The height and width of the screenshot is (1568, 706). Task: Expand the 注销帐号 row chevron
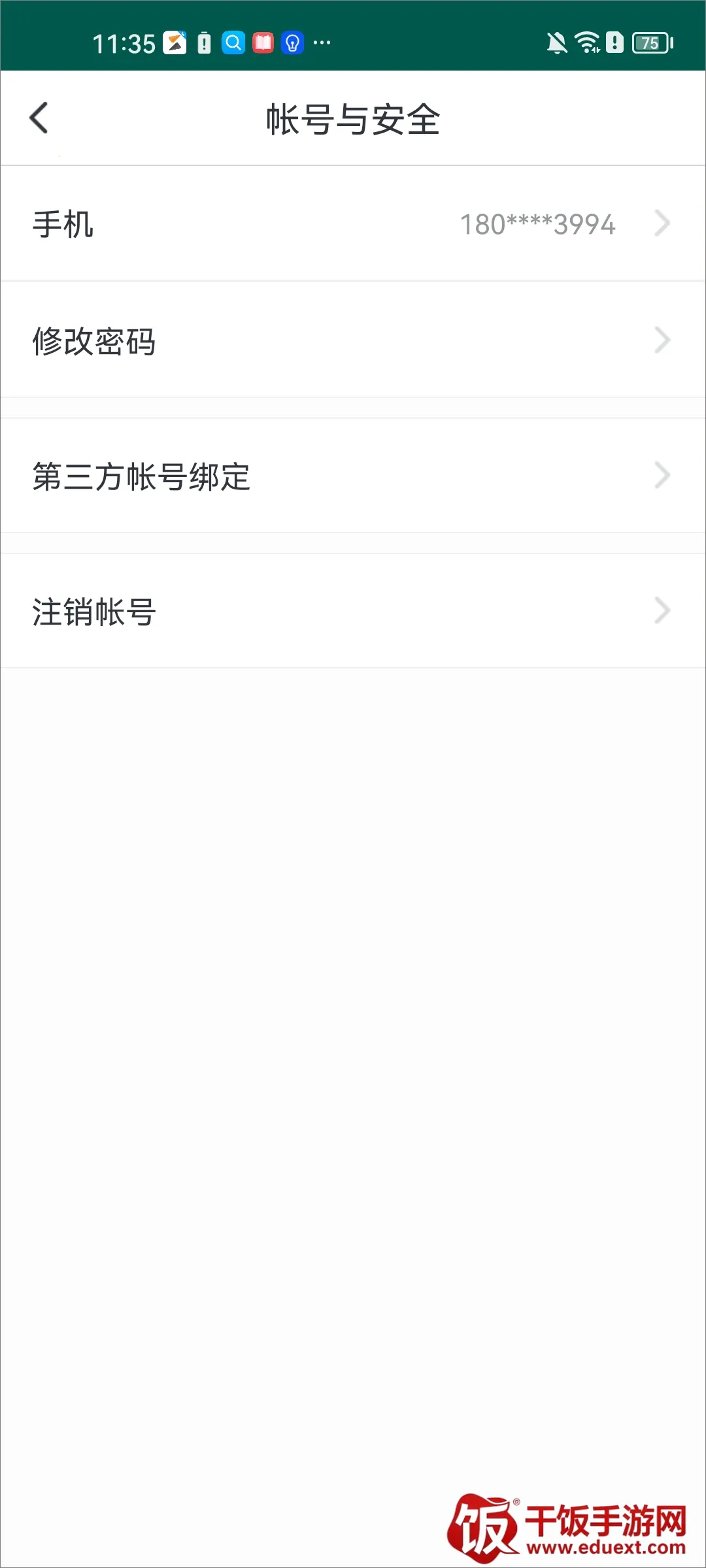pos(663,612)
